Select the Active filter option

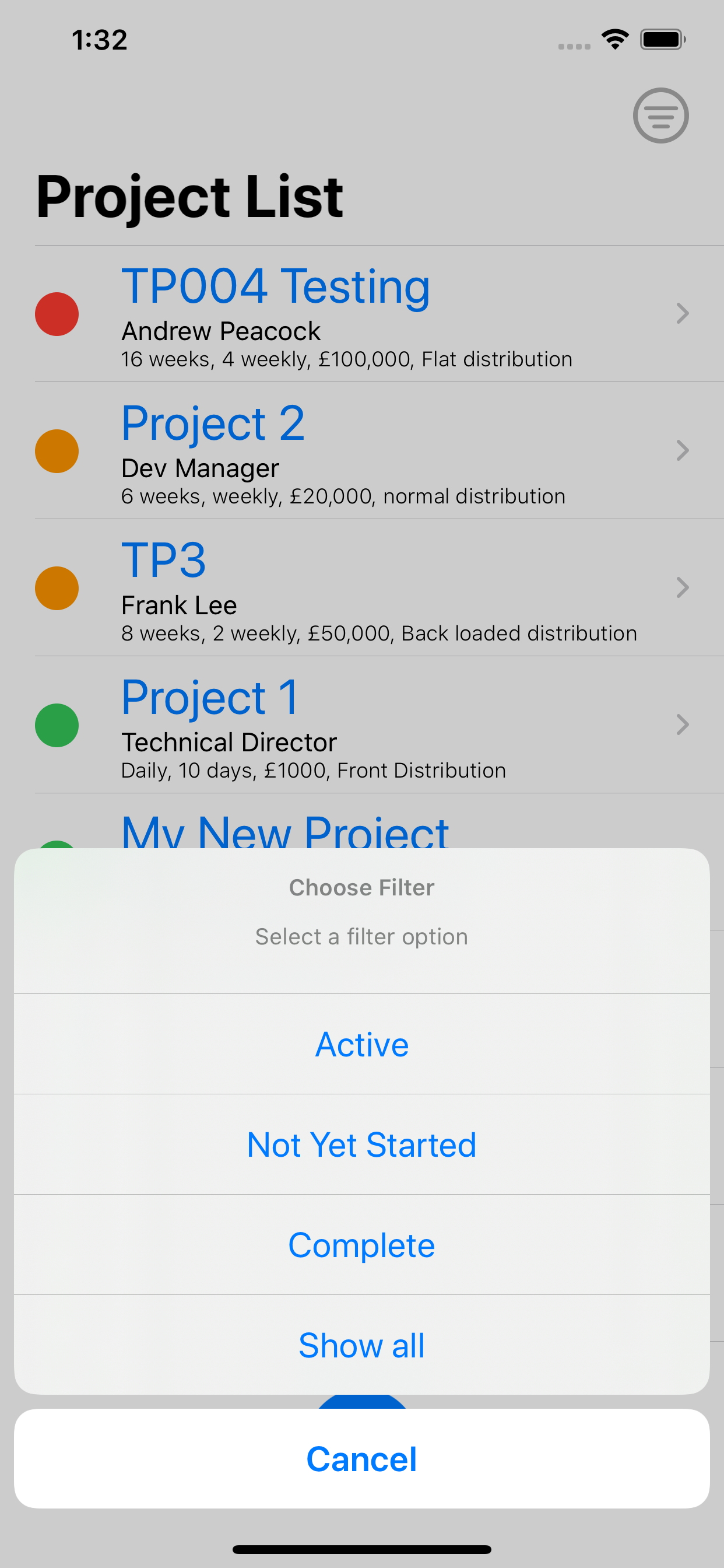[x=362, y=1044]
